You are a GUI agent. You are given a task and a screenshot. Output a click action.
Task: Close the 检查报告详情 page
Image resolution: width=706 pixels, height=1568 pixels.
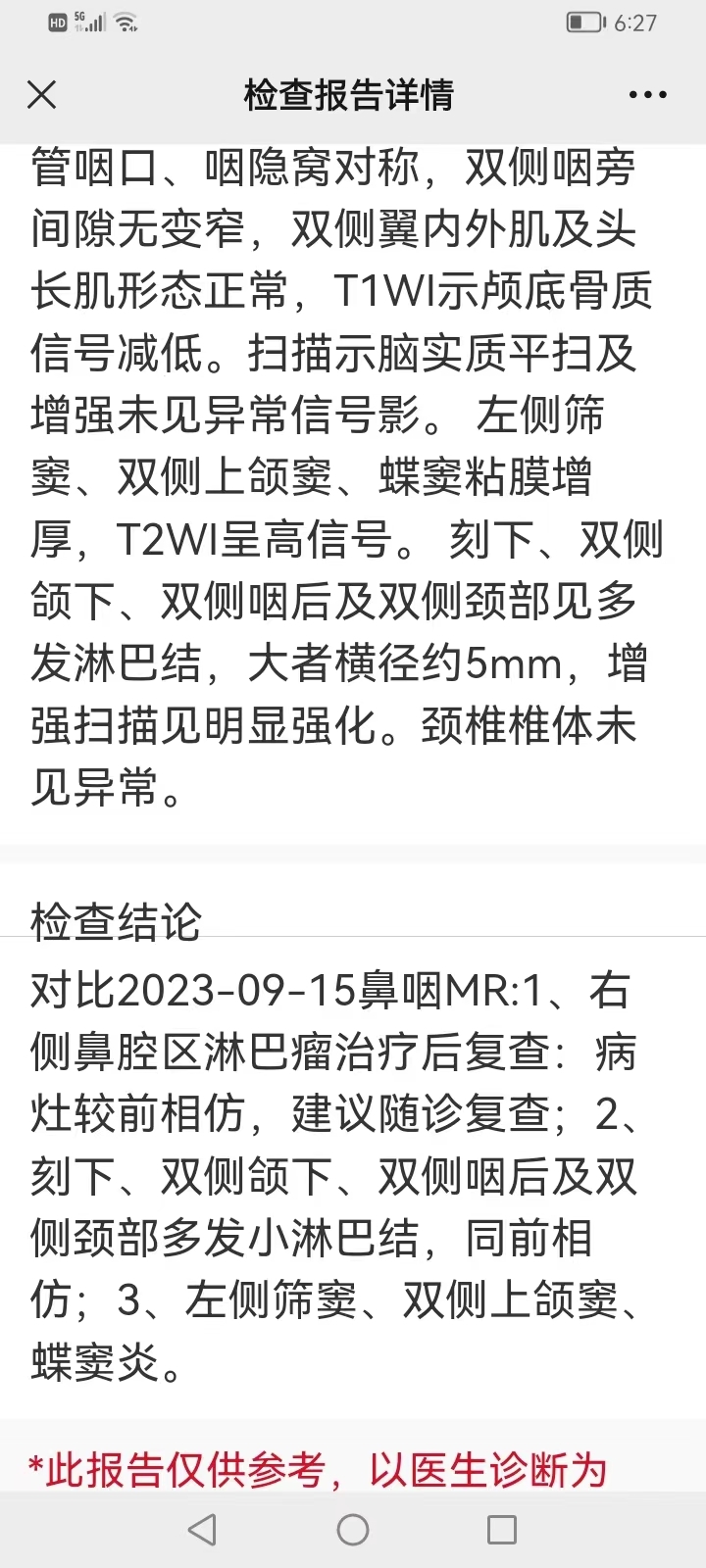point(42,95)
